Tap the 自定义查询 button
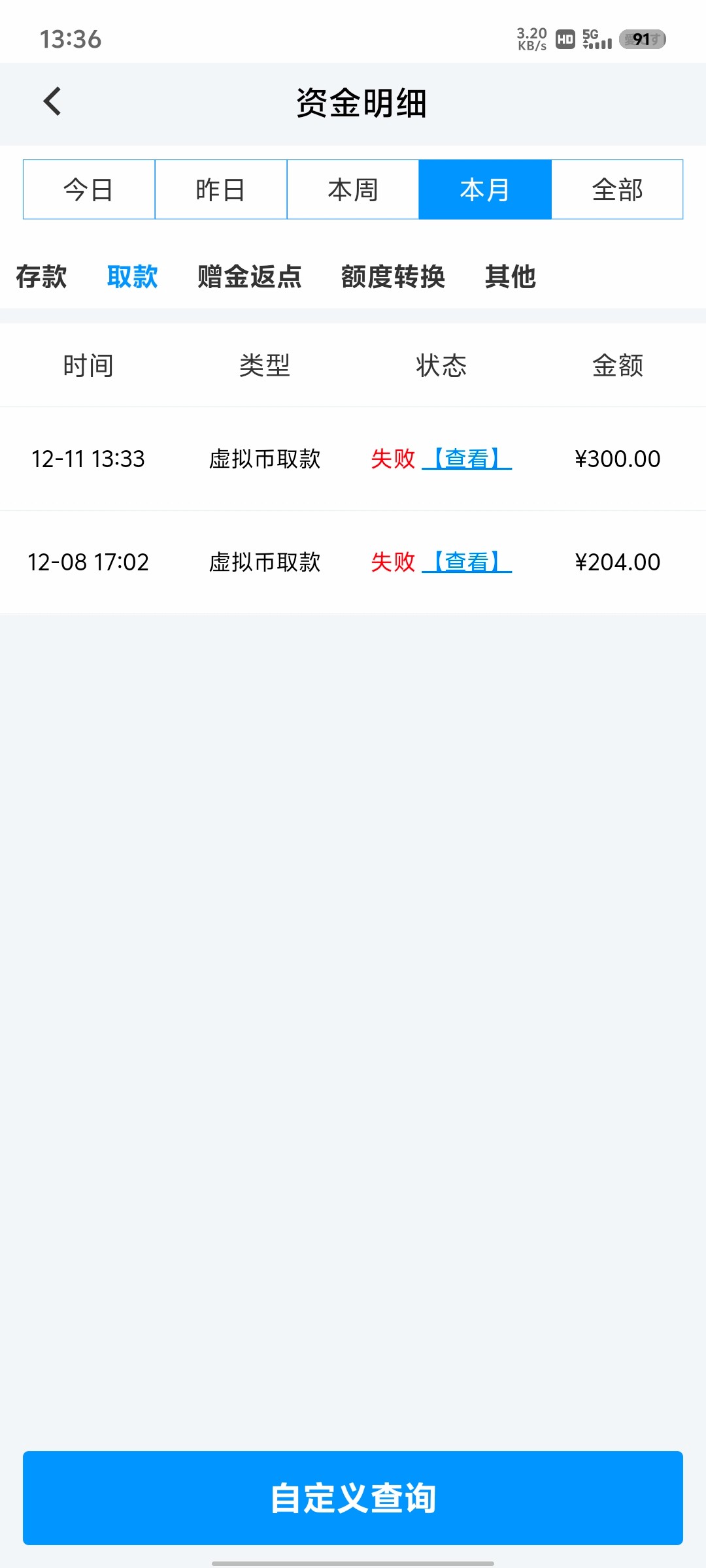The image size is (706, 1568). (x=353, y=1498)
